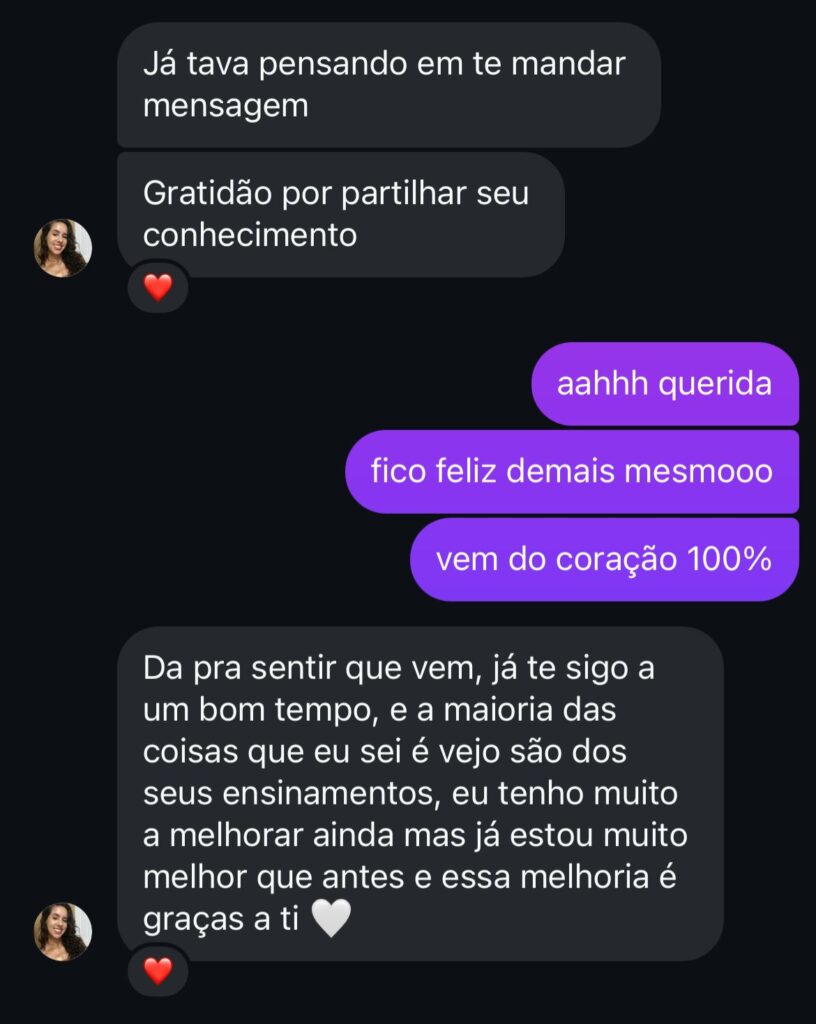Open sender's avatar beside the "Gratidão por partilhar" message
816x1024 pixels.
[63, 248]
